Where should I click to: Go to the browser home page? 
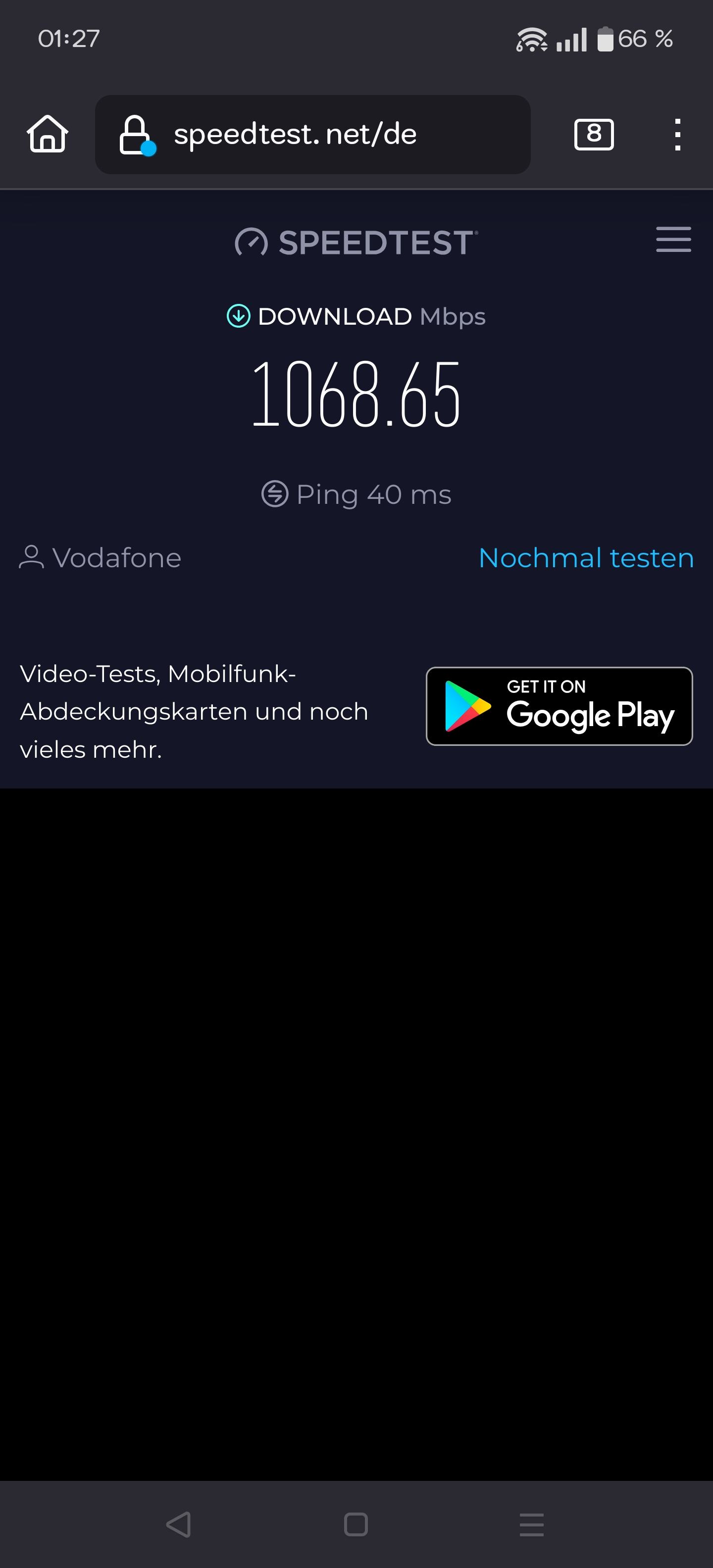(x=48, y=134)
